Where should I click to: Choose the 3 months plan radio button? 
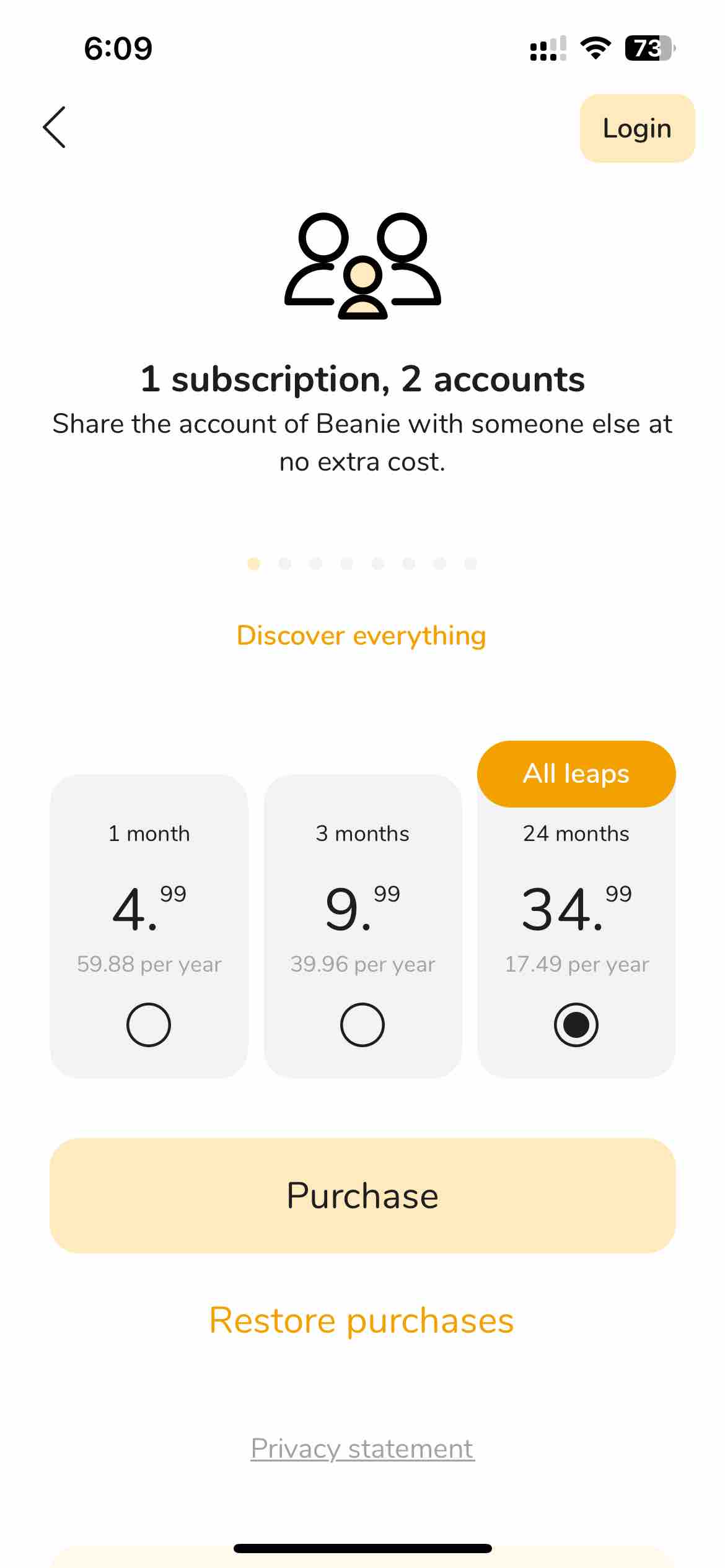(x=362, y=1025)
